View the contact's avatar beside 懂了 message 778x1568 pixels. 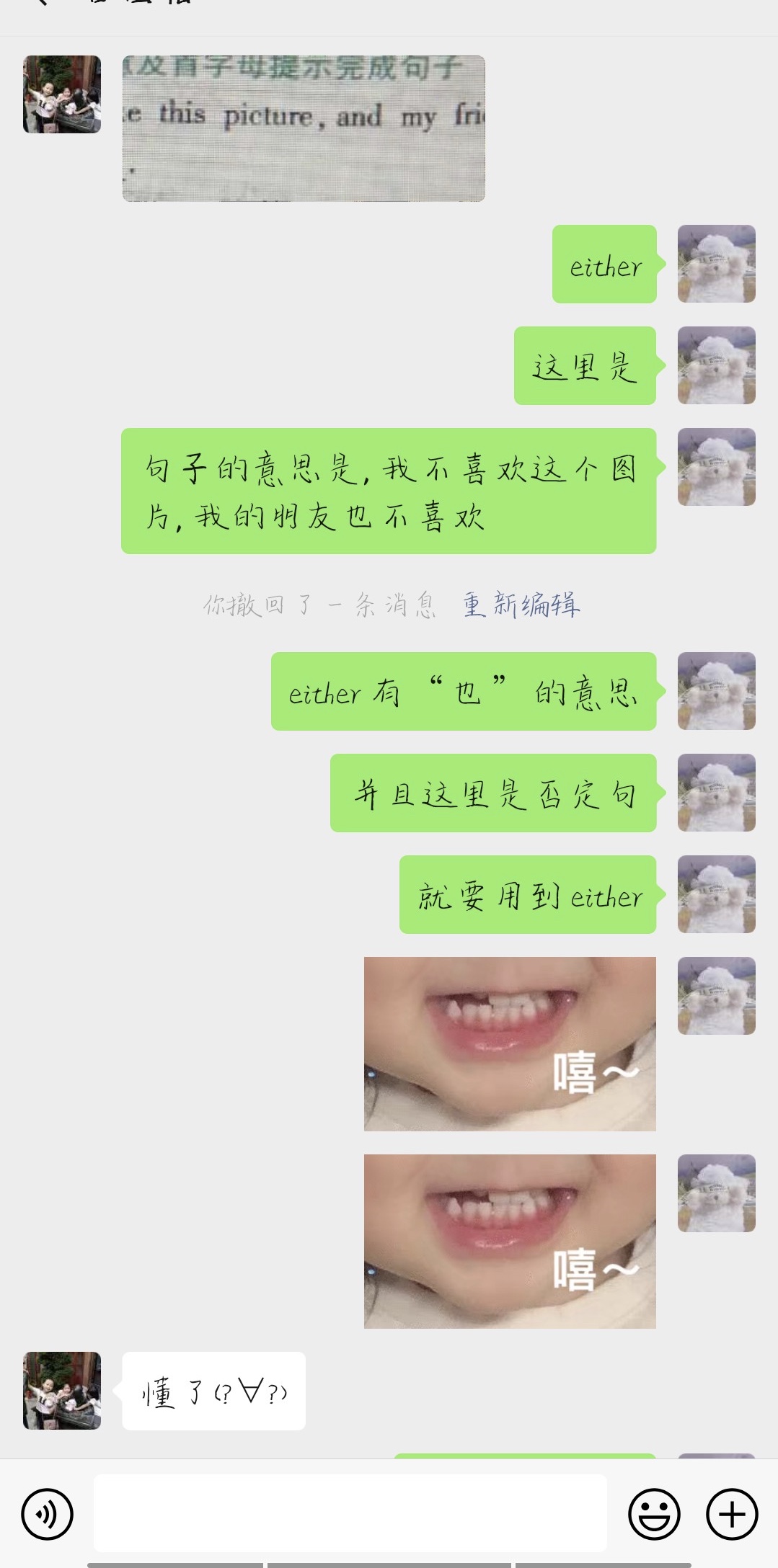pos(62,1391)
